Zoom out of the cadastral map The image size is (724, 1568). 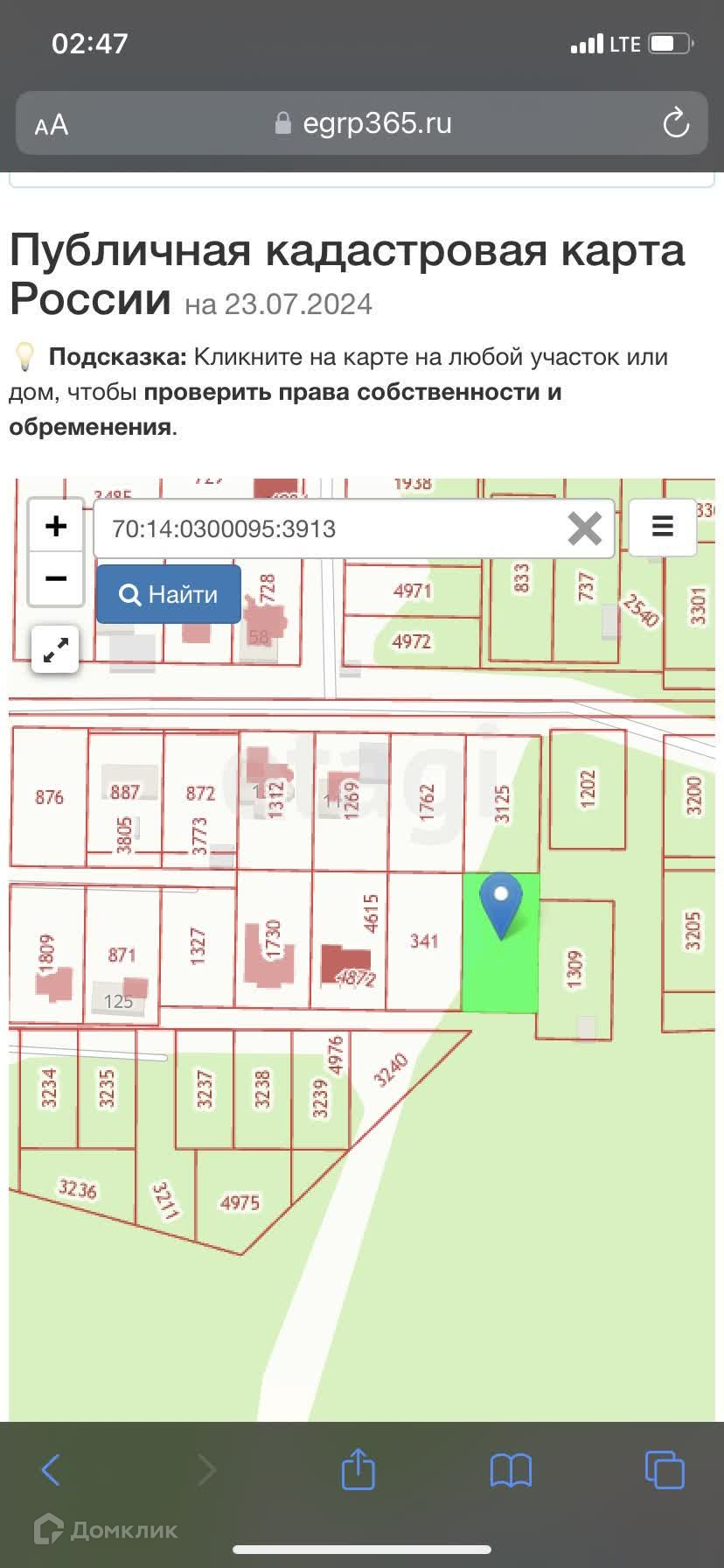coord(56,578)
